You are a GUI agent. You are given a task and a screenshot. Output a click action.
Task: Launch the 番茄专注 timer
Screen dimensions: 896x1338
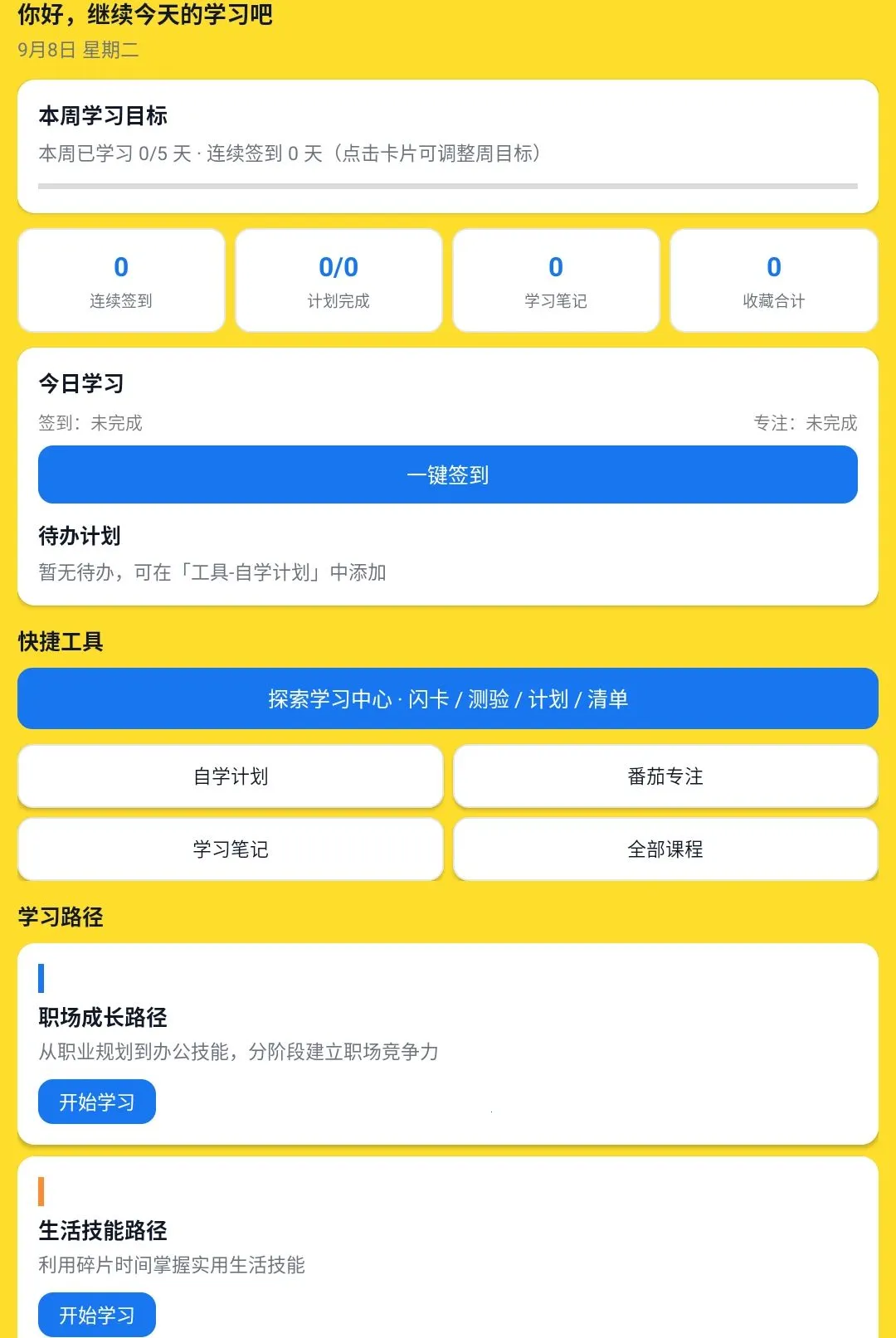(665, 776)
